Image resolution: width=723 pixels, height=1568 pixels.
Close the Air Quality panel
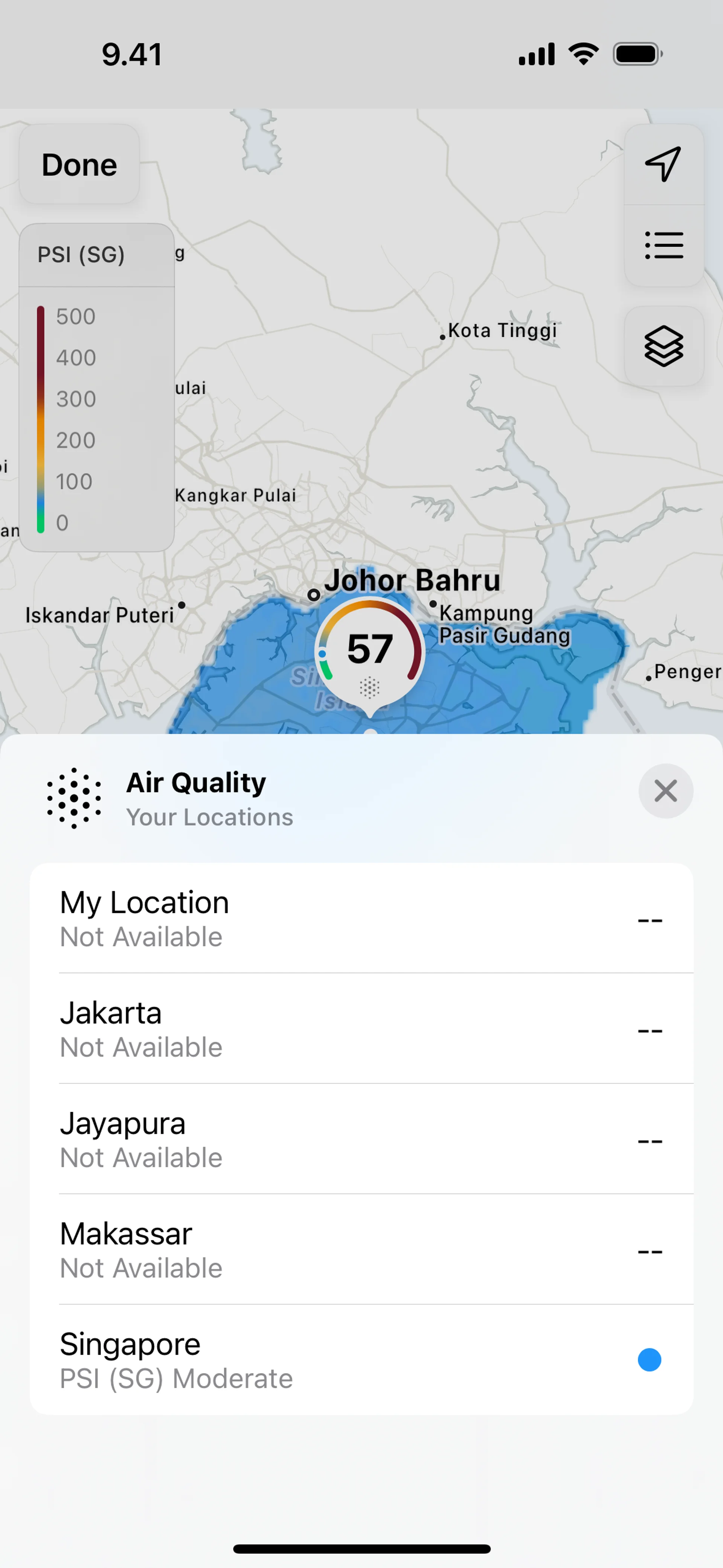(665, 791)
